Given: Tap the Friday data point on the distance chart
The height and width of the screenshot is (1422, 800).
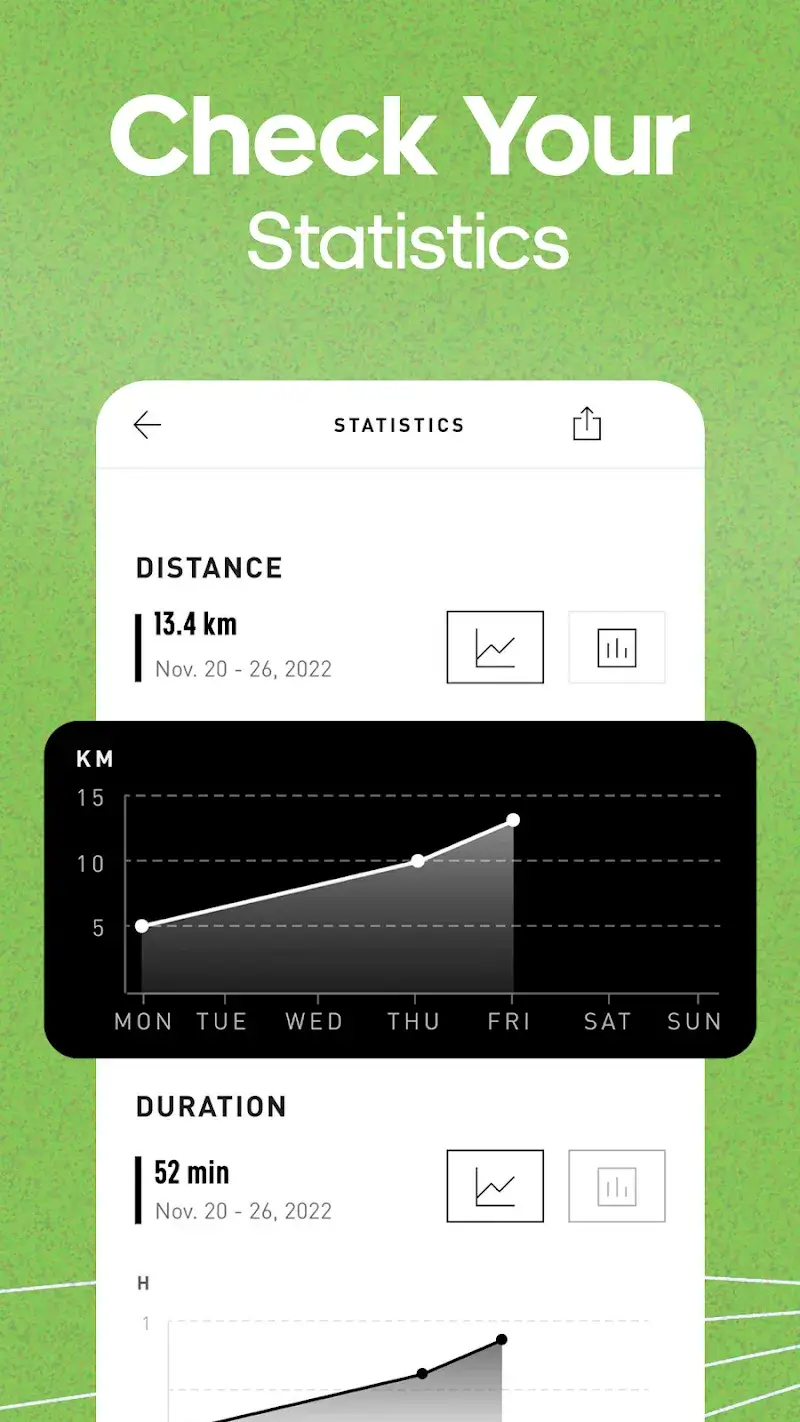Looking at the screenshot, I should pos(513,820).
